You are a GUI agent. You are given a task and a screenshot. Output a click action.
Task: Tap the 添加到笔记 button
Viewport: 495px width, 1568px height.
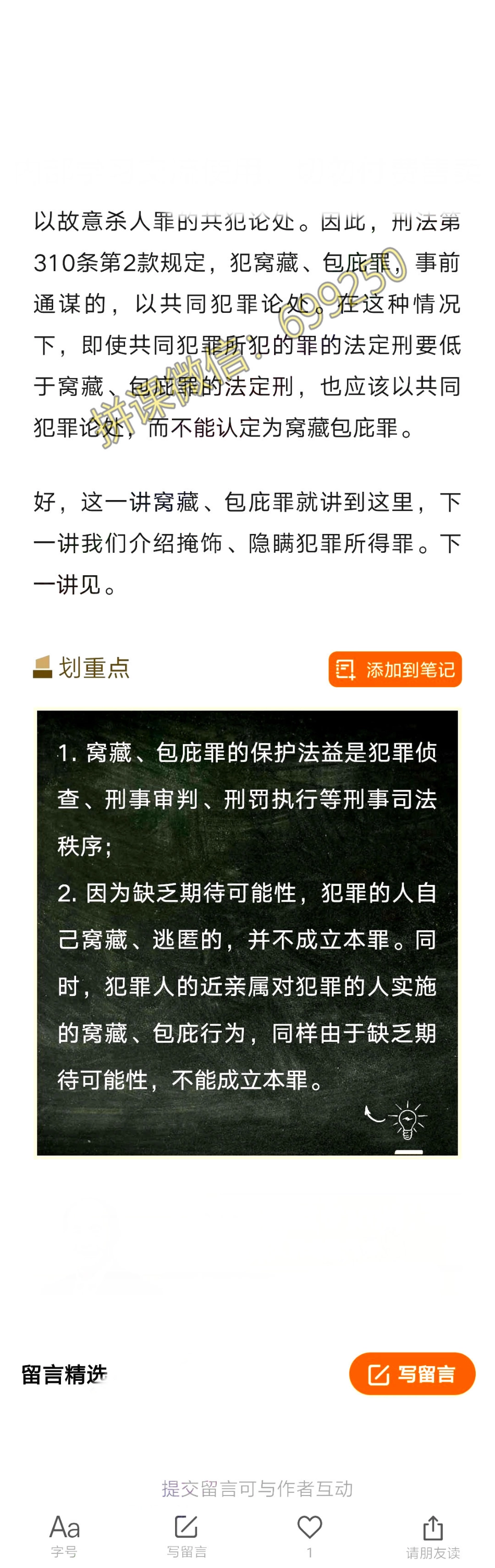[394, 669]
